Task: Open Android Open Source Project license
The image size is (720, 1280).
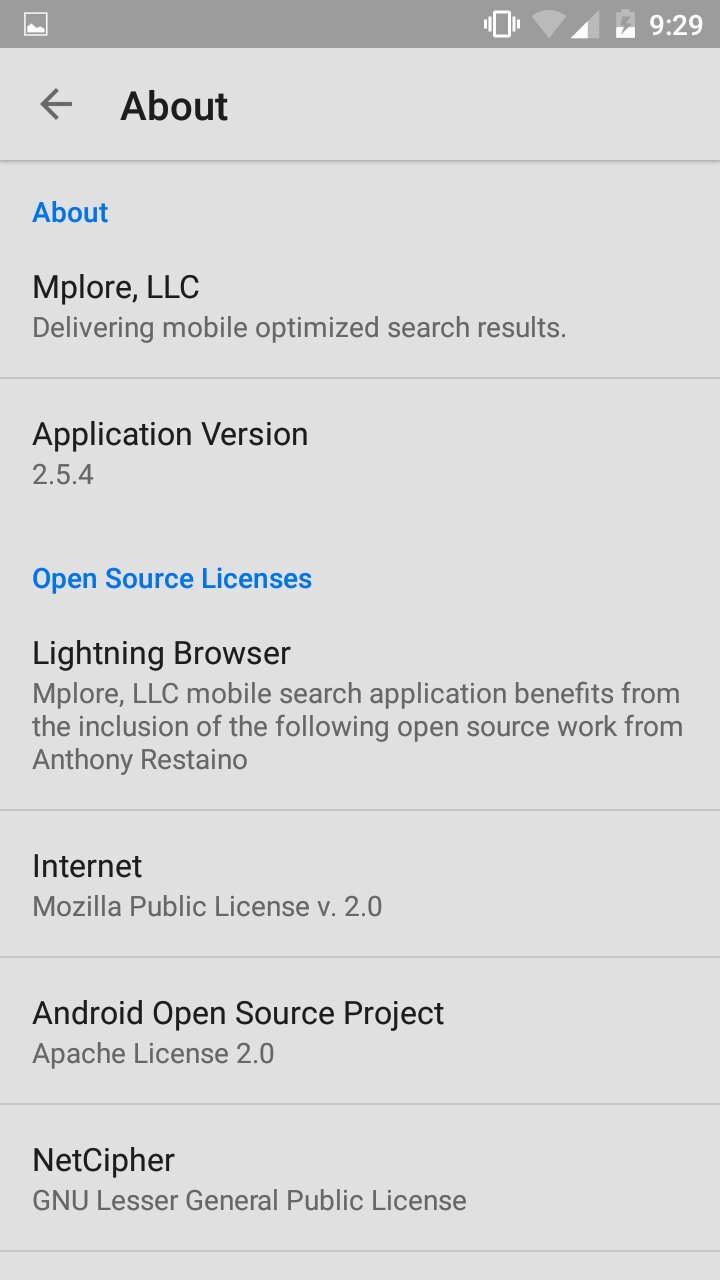Action: click(360, 1032)
